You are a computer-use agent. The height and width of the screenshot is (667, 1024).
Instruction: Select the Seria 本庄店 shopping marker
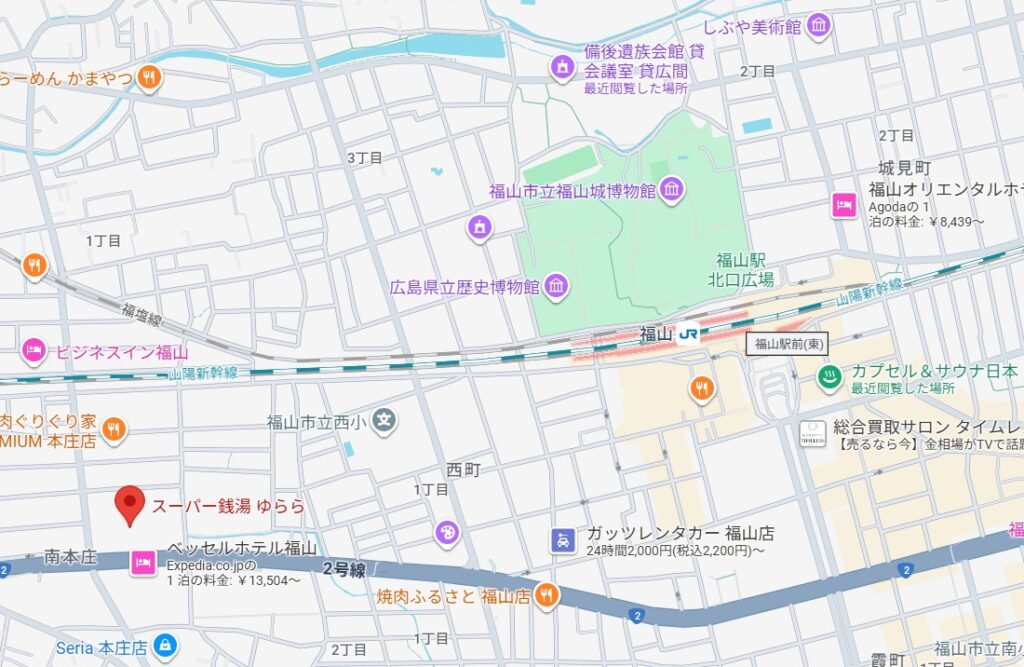[x=165, y=647]
